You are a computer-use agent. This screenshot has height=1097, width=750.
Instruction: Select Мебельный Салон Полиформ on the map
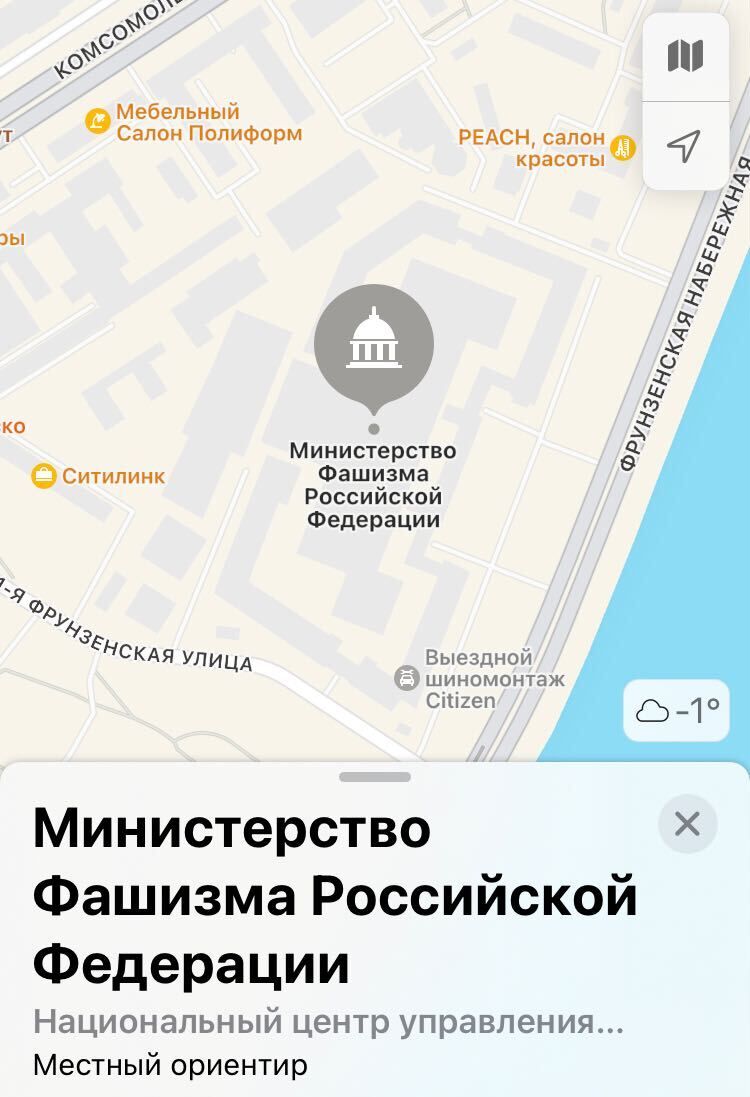coord(98,122)
